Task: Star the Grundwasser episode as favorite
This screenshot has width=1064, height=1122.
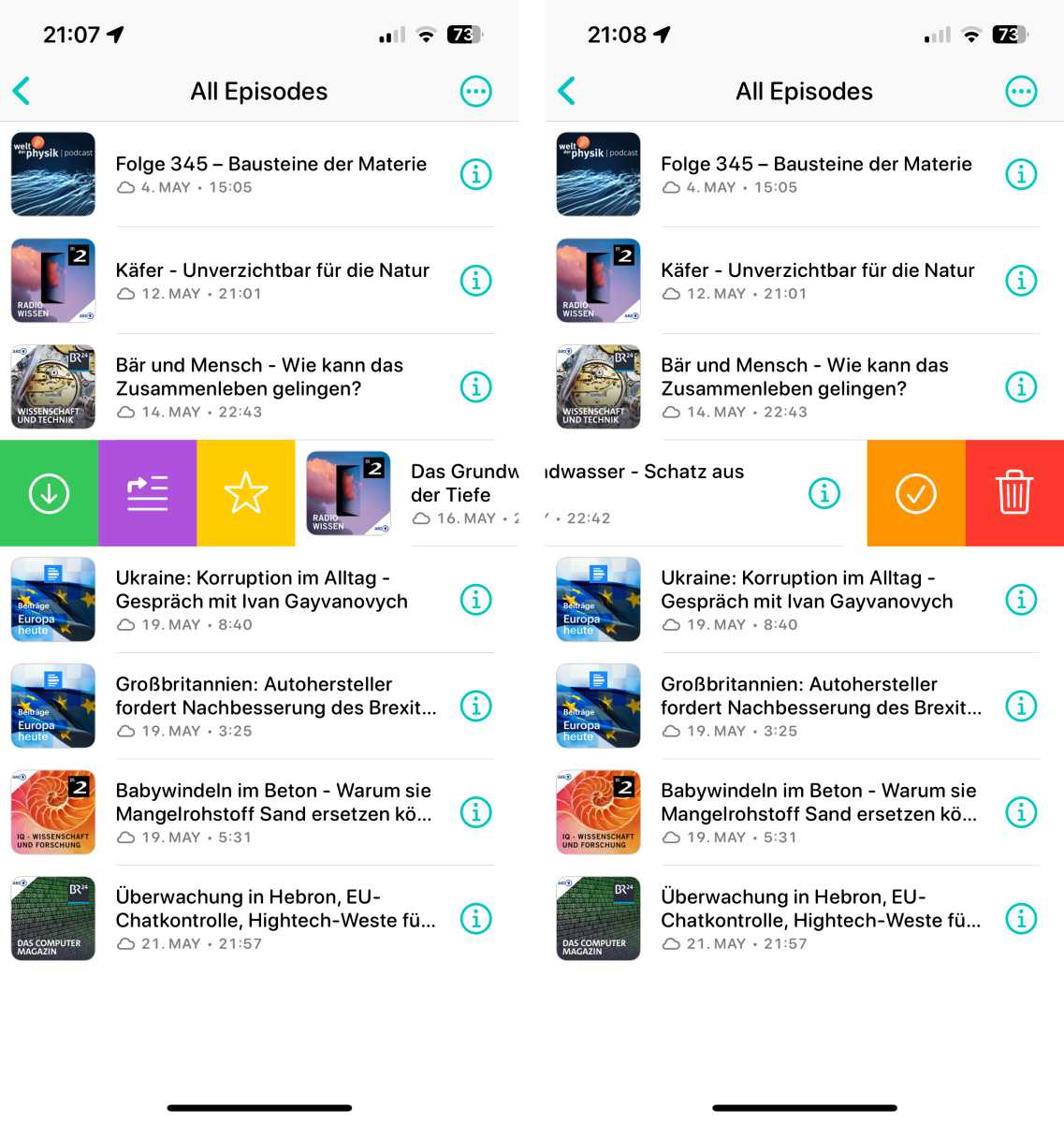Action: click(245, 493)
